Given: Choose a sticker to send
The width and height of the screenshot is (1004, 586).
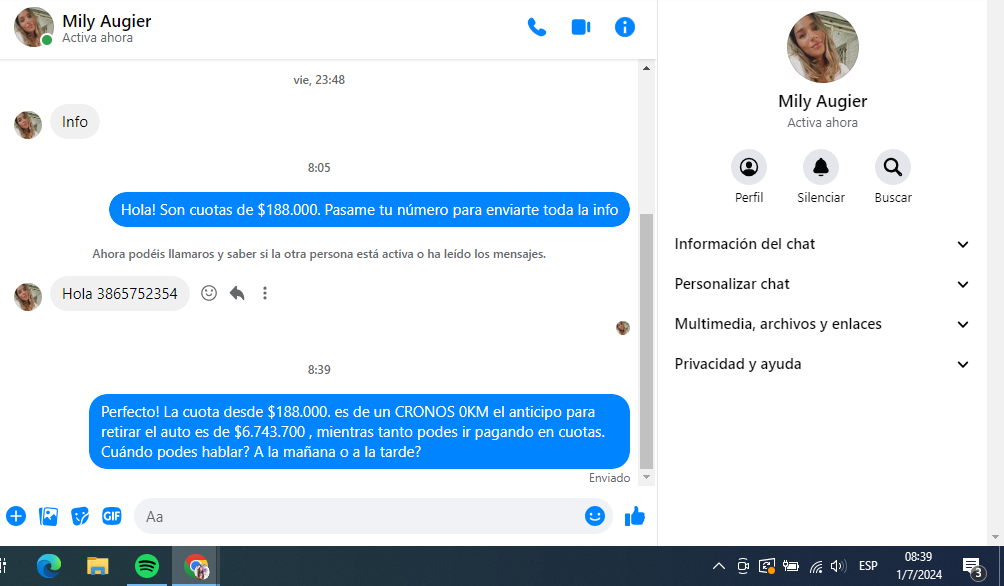Looking at the screenshot, I should [80, 516].
